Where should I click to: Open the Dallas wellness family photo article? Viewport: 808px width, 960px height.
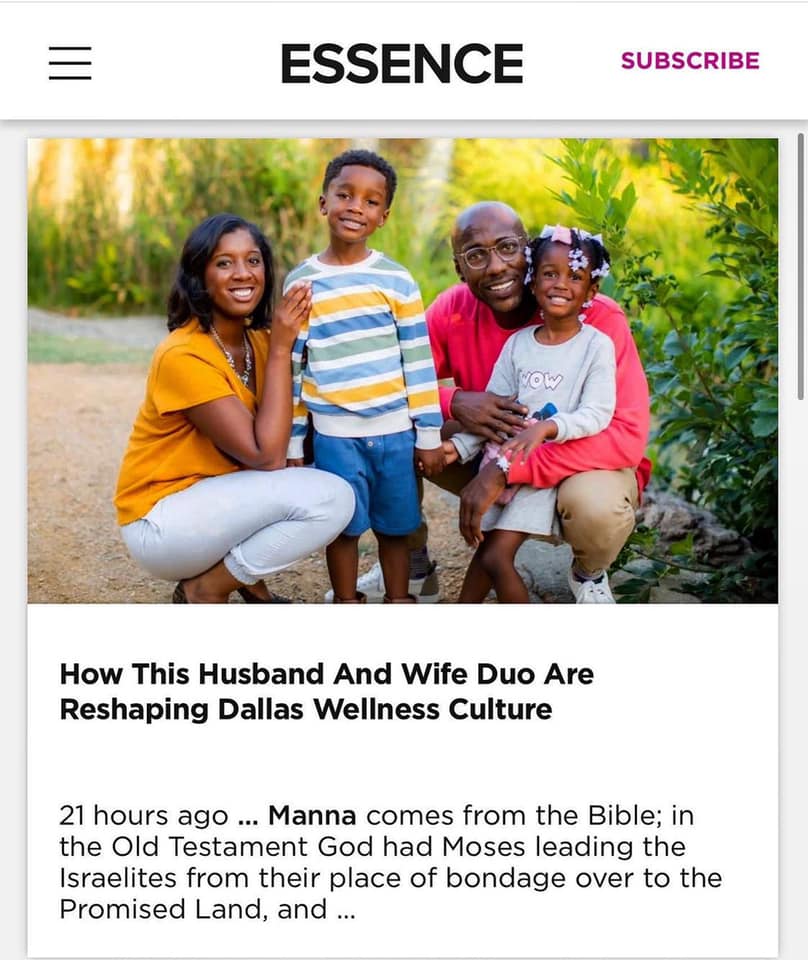403,370
